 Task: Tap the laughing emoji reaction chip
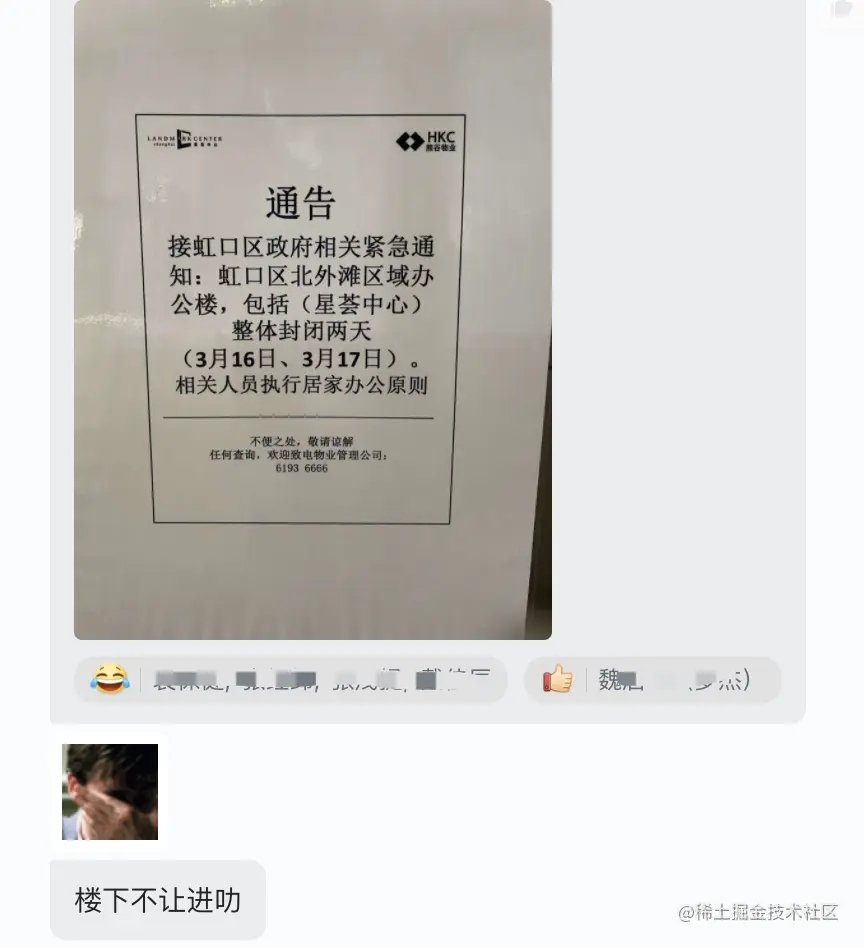290,680
